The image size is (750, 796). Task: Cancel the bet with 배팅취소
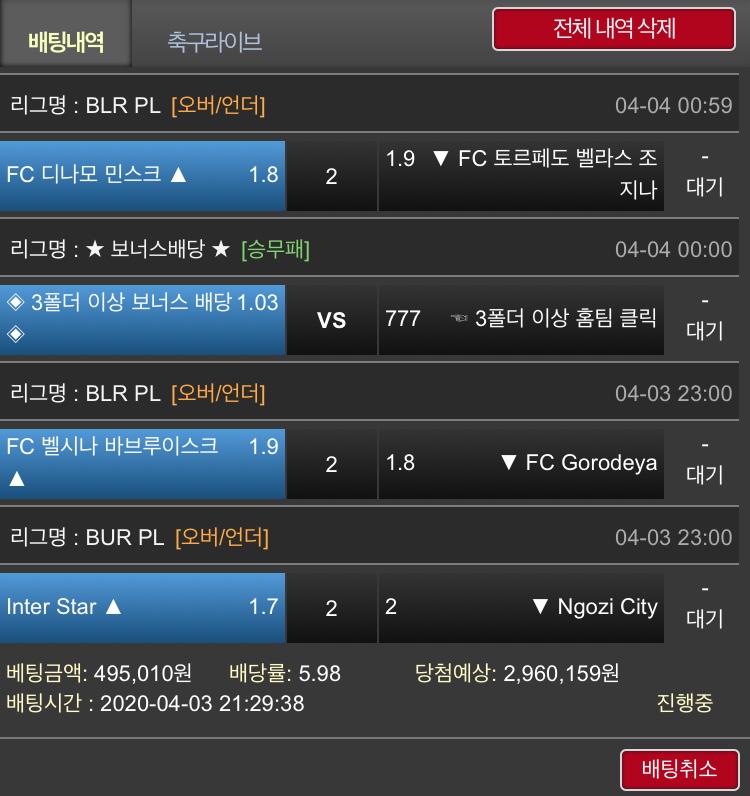679,769
